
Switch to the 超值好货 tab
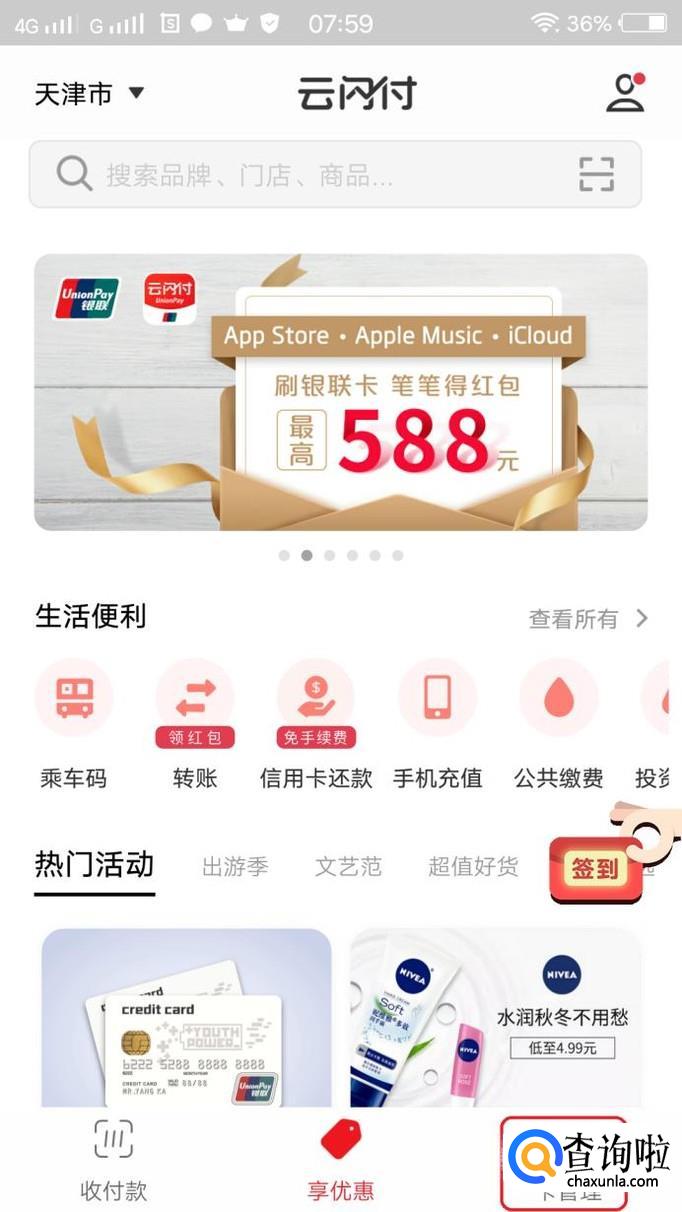[473, 866]
